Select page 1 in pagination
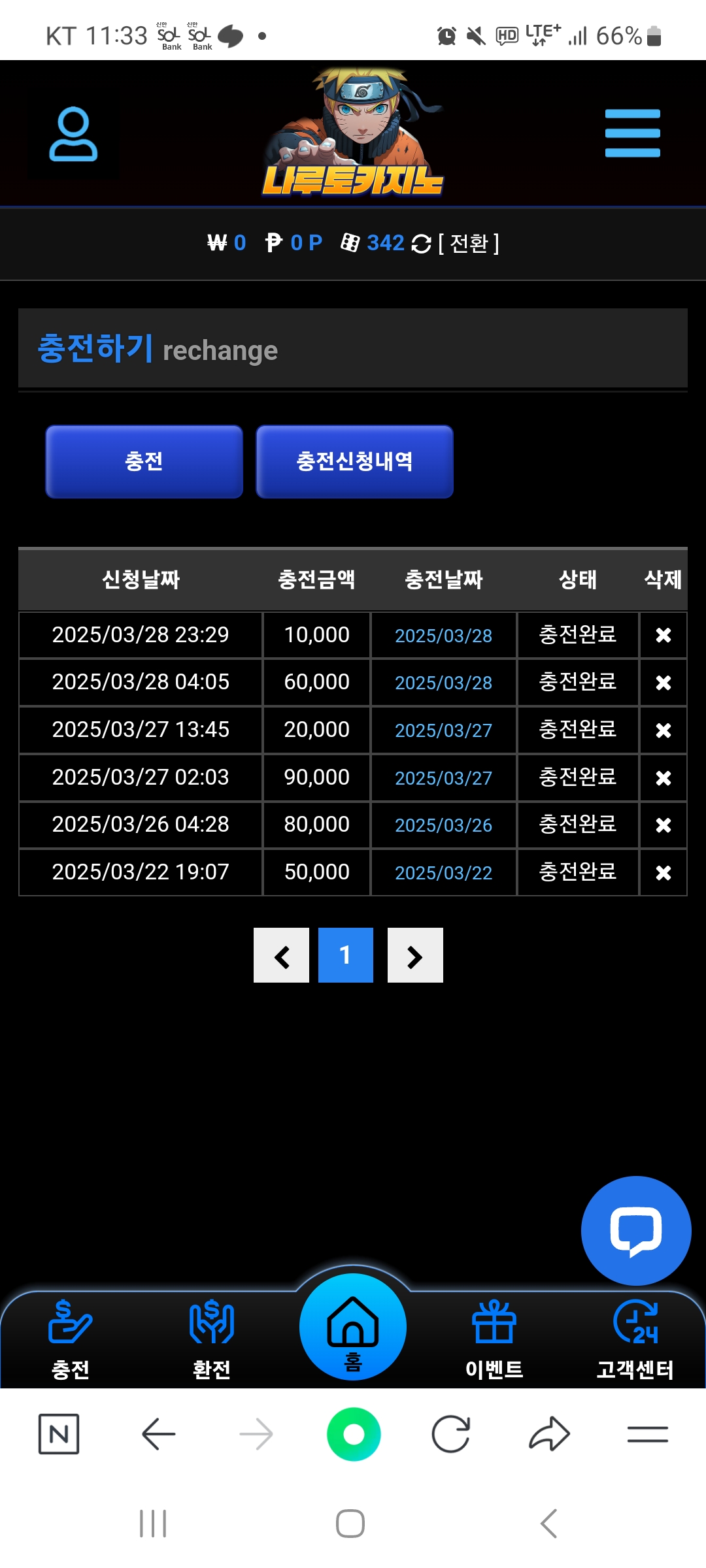 pos(346,956)
